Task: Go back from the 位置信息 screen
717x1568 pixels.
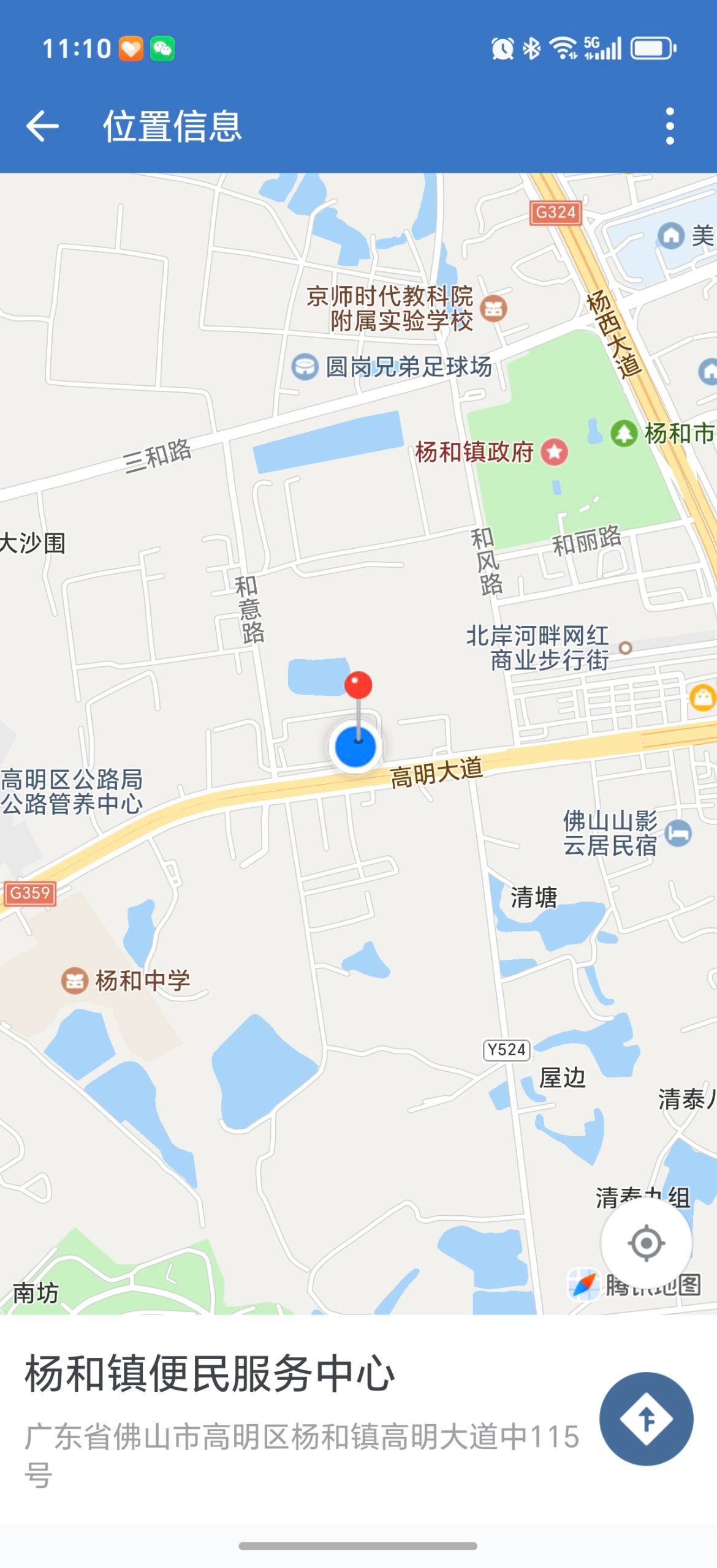Action: (x=42, y=126)
